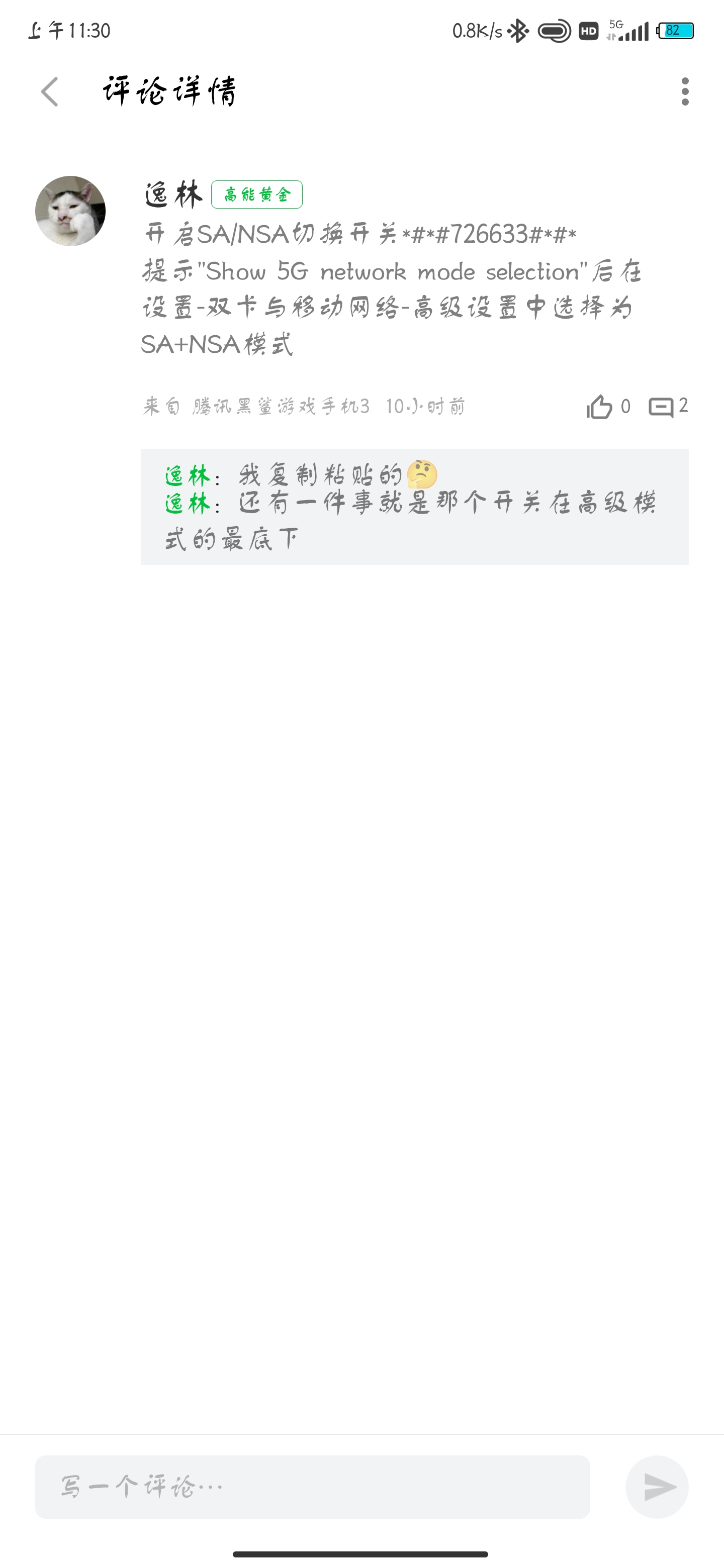This screenshot has height=1568, width=724.
Task: Send the comment with the paper-plane button
Action: 657,1487
